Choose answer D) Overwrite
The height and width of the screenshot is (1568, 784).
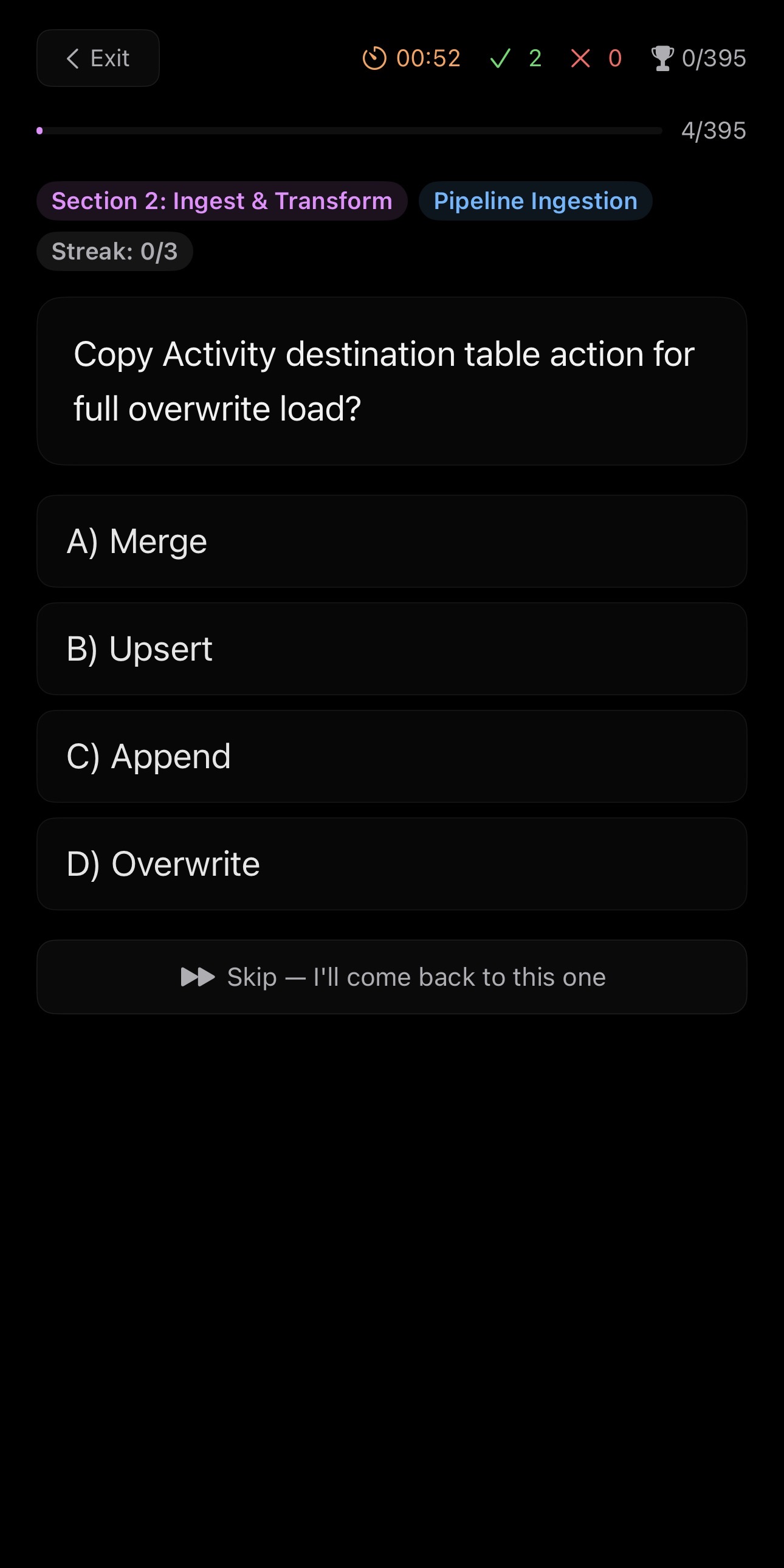[x=392, y=864]
